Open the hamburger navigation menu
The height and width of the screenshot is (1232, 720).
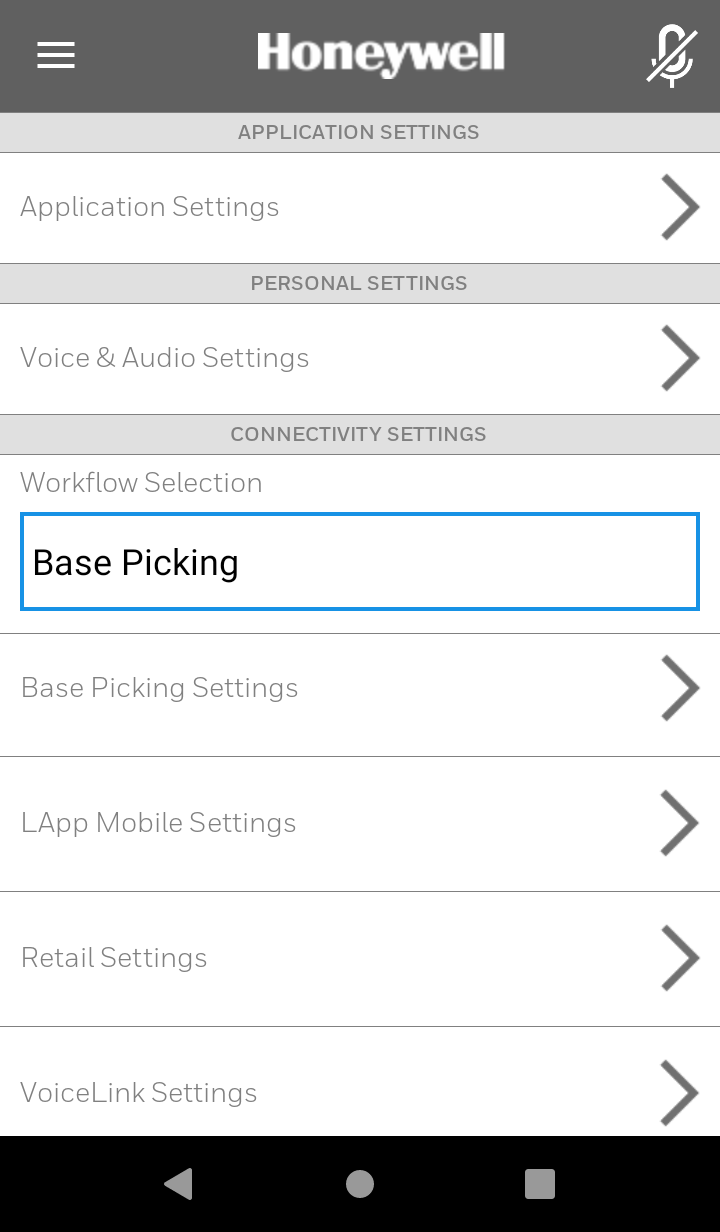click(55, 55)
